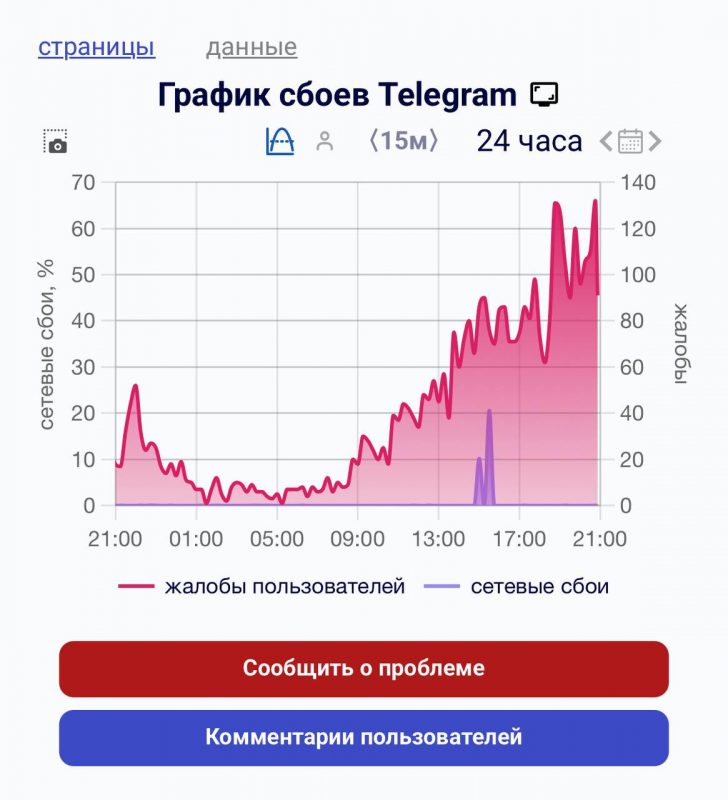Go to the previous period with the left arrow
The image size is (728, 800).
pyautogui.click(x=605, y=141)
